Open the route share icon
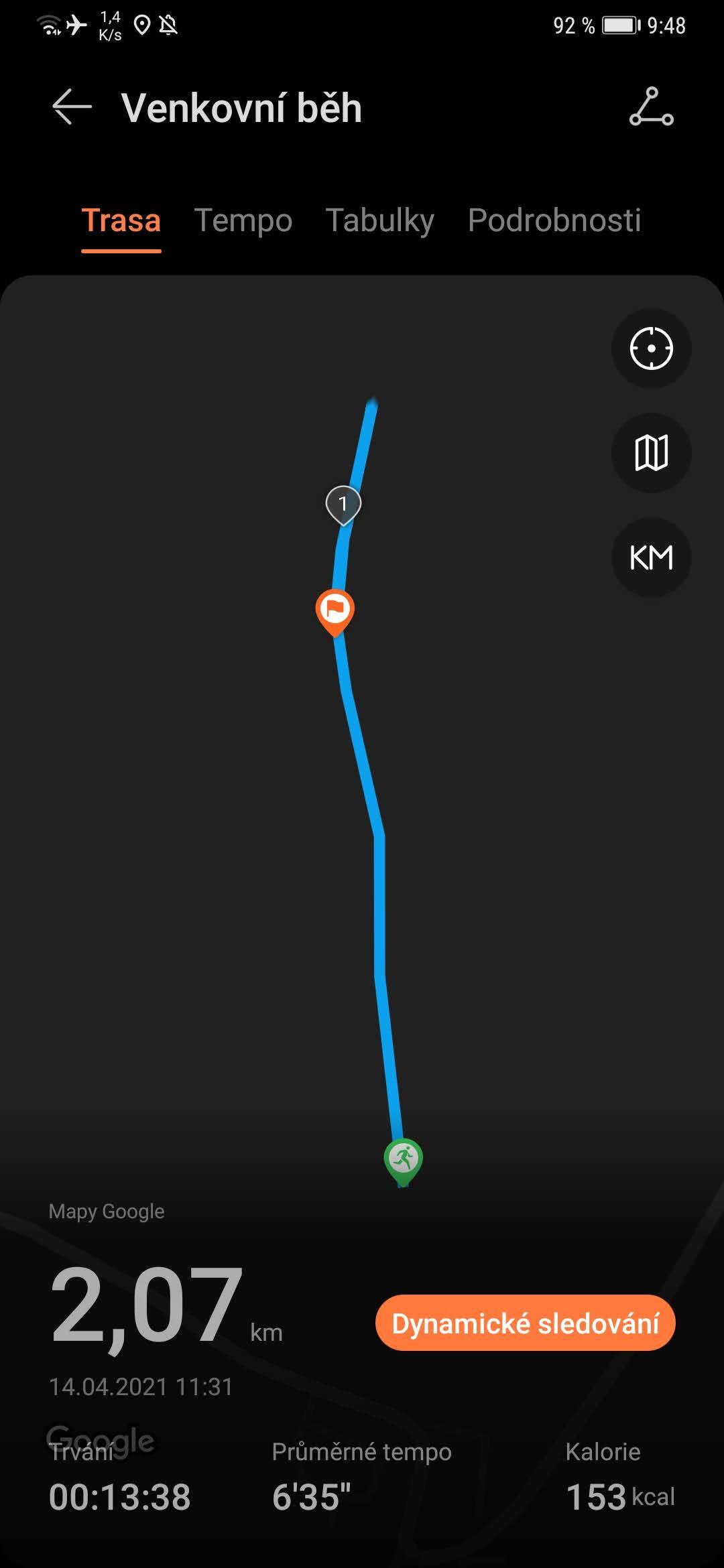 tap(651, 107)
